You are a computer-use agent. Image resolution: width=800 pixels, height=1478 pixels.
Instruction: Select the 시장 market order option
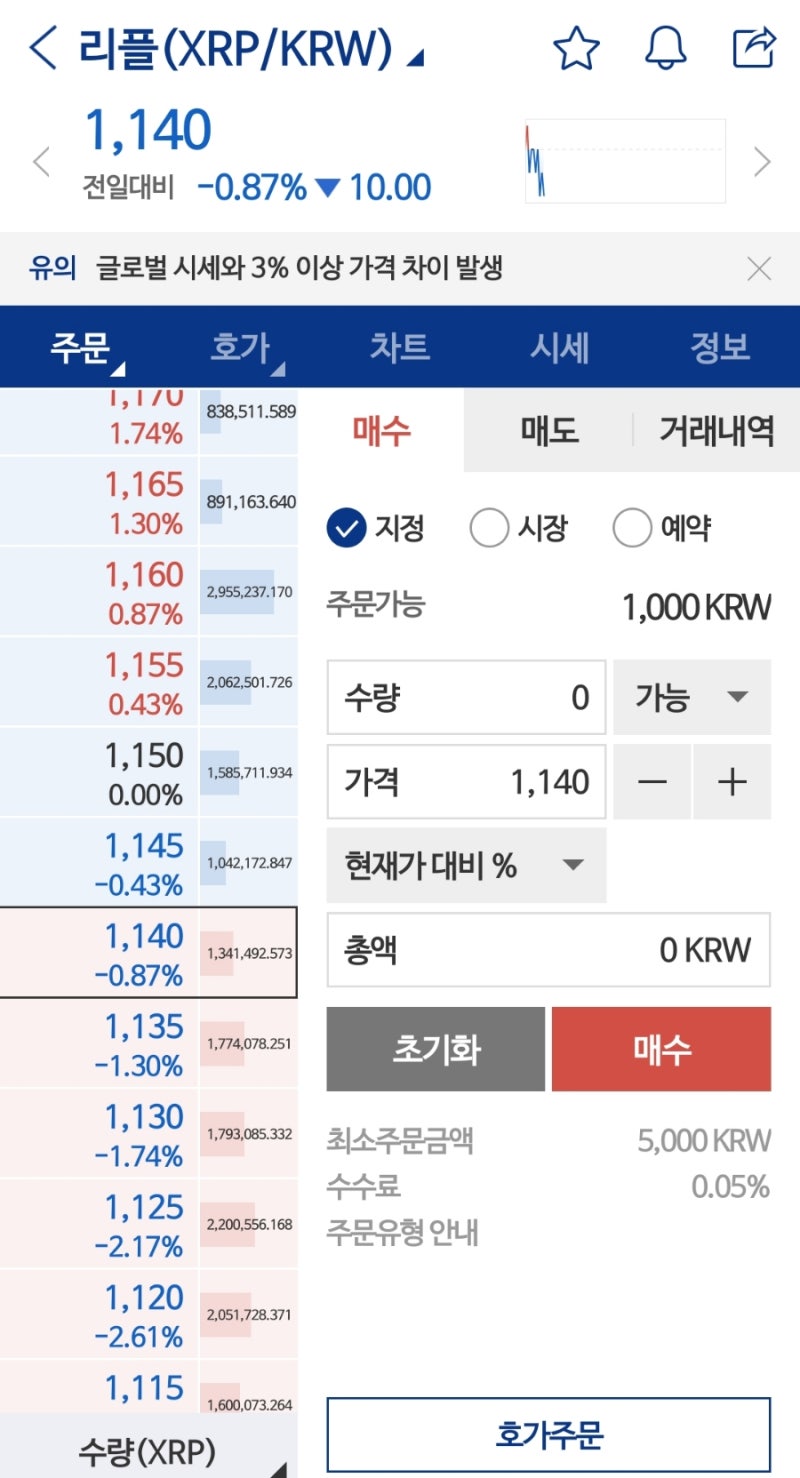point(518,528)
